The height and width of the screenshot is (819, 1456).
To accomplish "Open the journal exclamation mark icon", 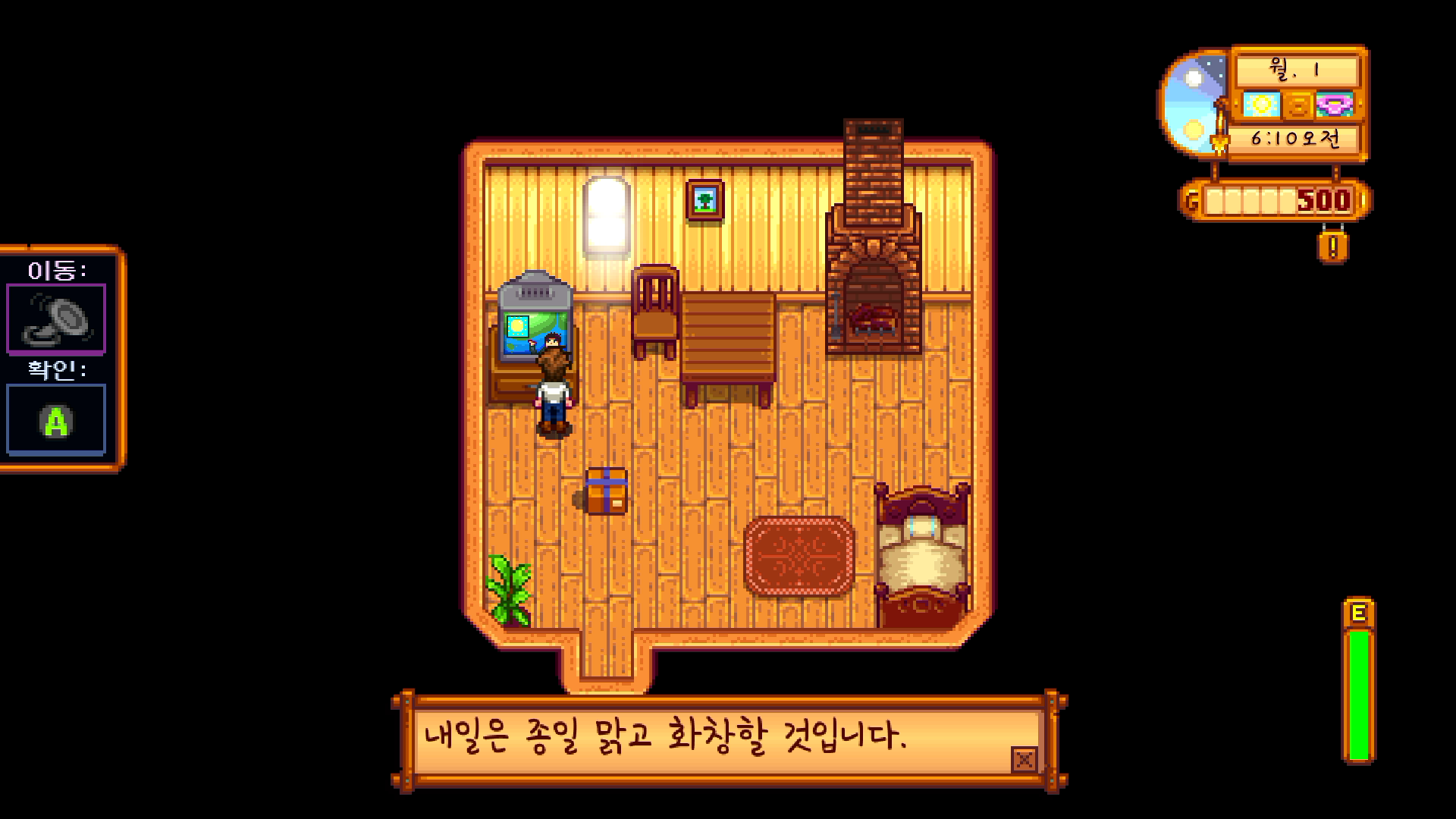I will click(1332, 246).
